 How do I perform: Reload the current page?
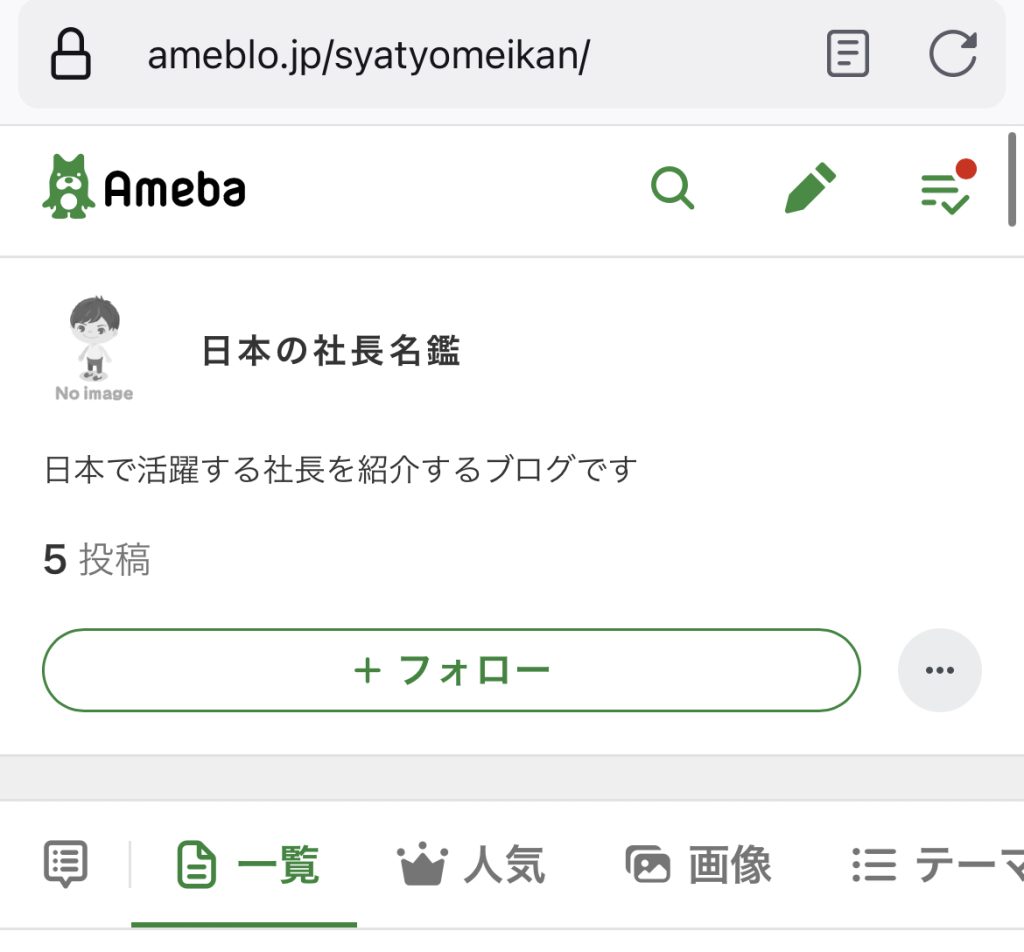(x=952, y=54)
